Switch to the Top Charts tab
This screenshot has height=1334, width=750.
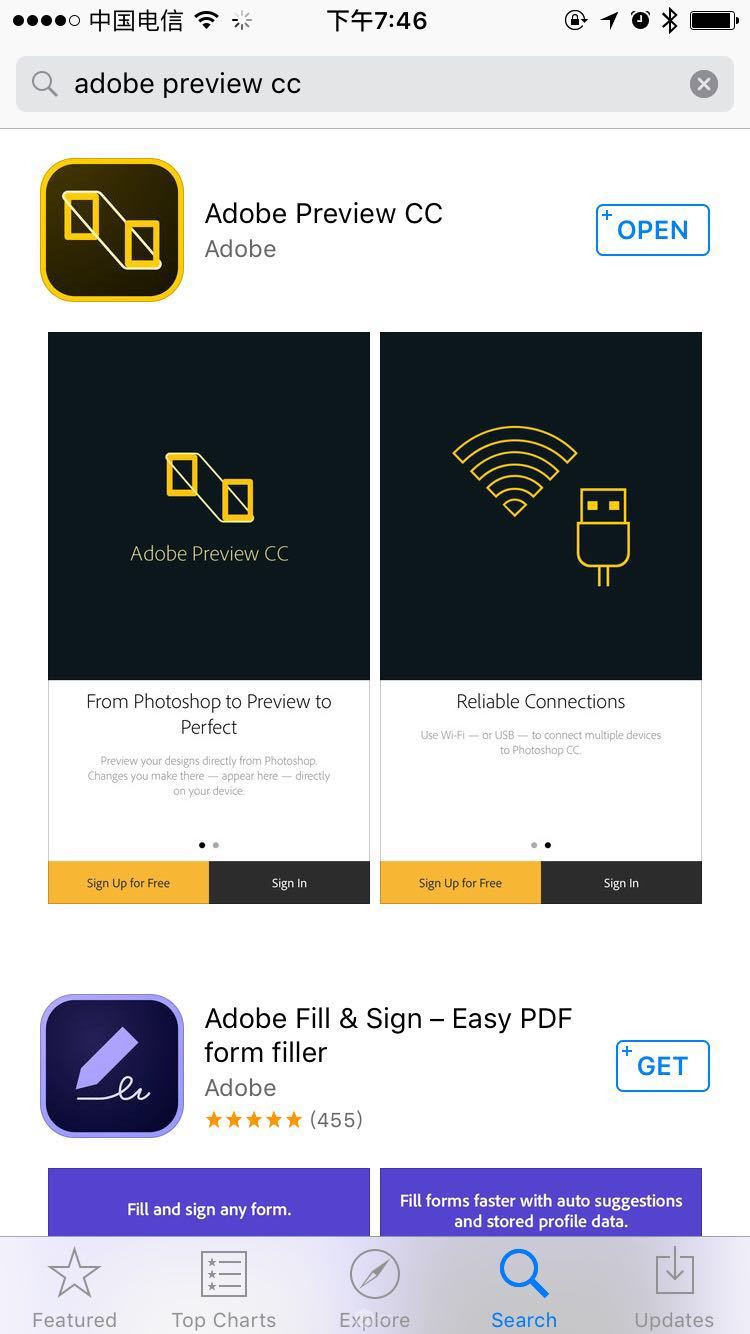click(x=223, y=1288)
